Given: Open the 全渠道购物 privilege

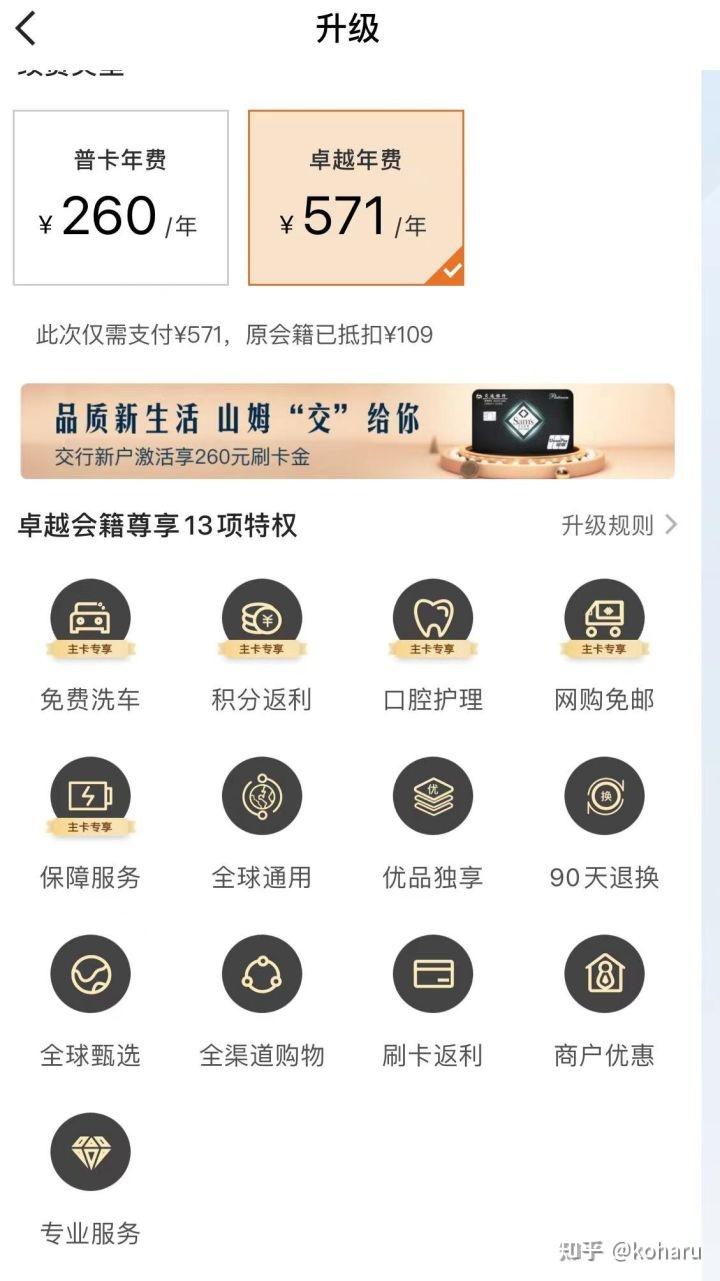Looking at the screenshot, I should pos(261,1001).
